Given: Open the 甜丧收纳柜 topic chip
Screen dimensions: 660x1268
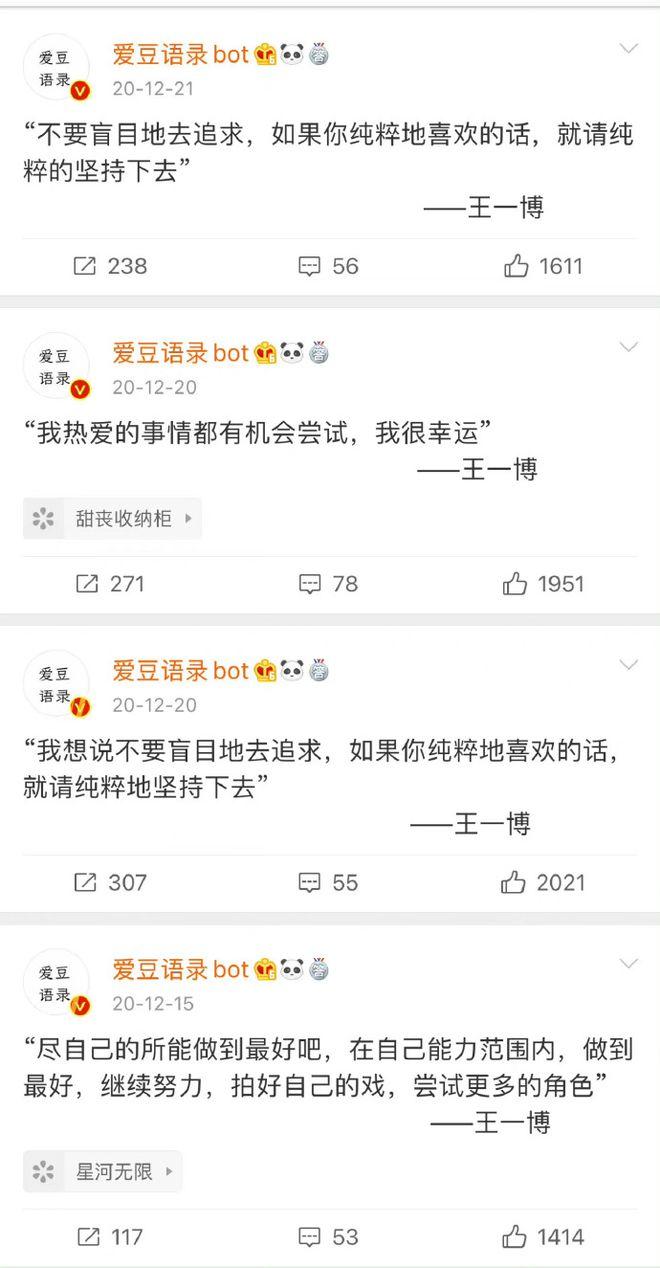Looking at the screenshot, I should 112,519.
